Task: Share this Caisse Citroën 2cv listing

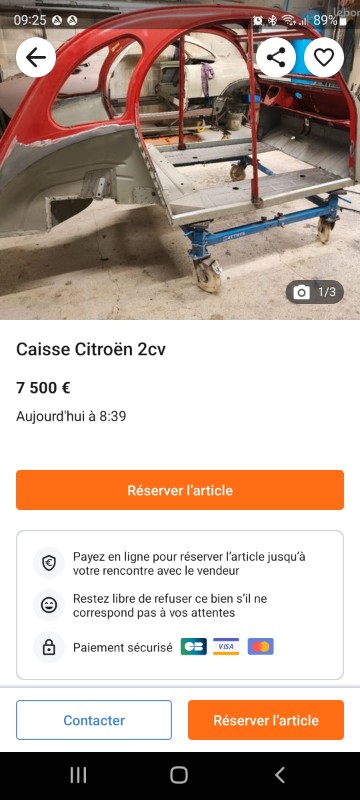Action: coord(276,58)
